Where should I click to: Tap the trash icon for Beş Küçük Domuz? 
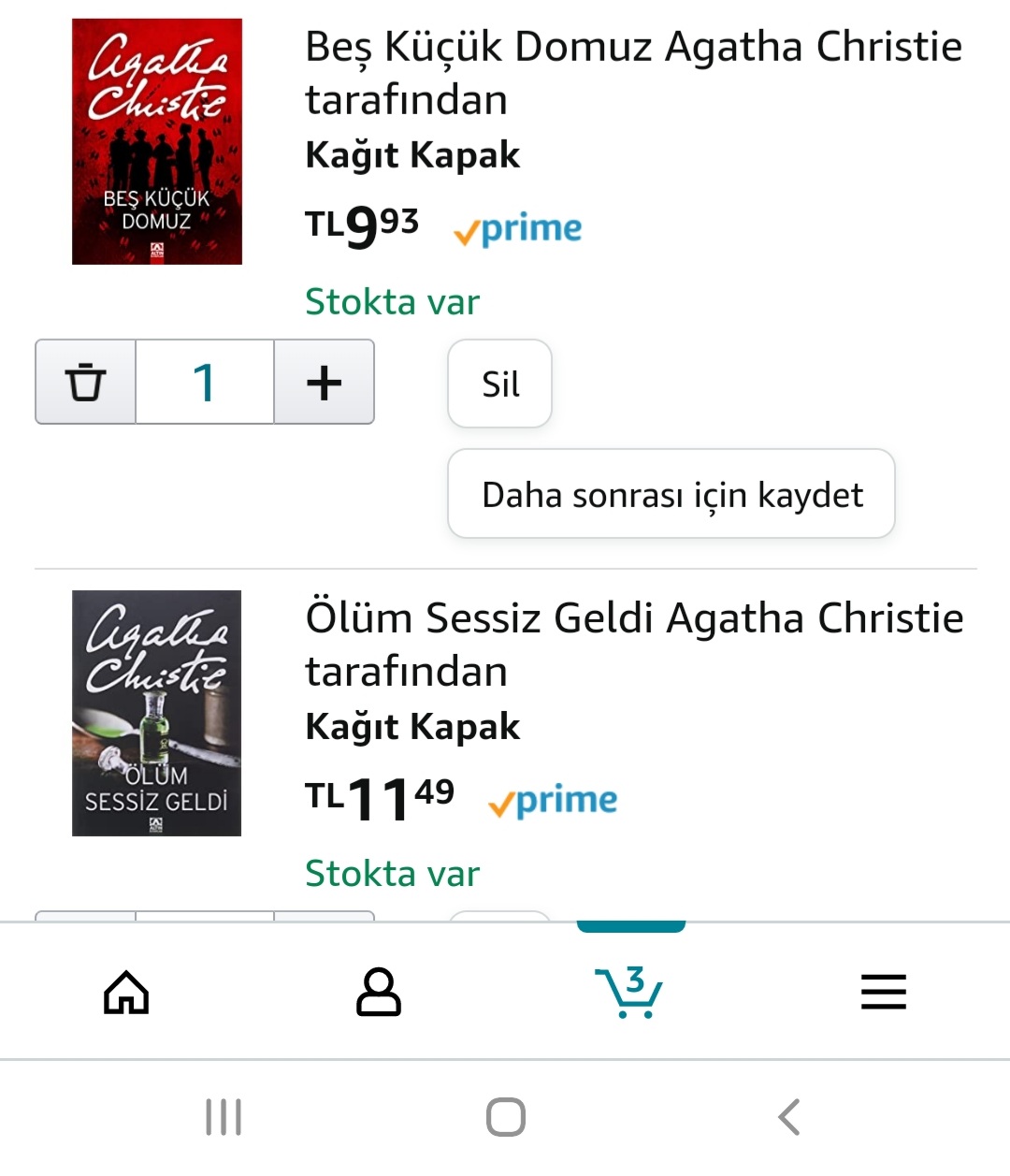coord(85,382)
